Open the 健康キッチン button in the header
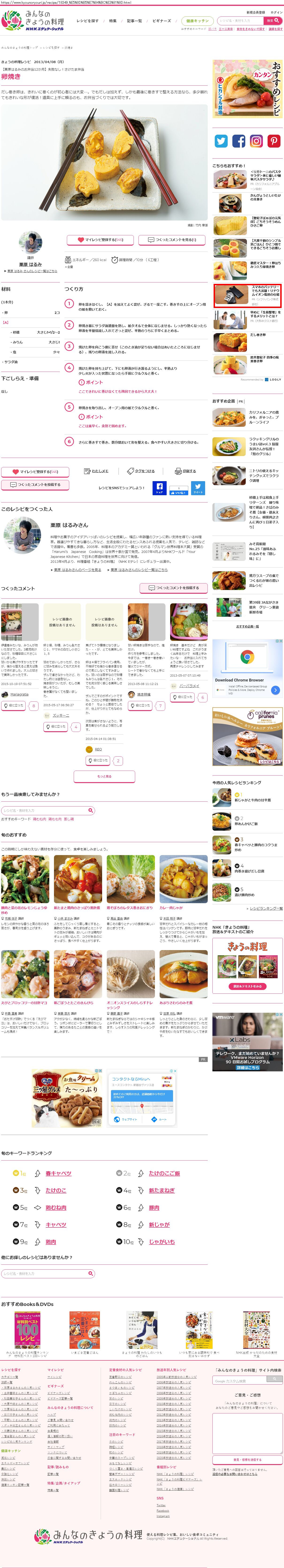284x1568 pixels. [x=197, y=21]
